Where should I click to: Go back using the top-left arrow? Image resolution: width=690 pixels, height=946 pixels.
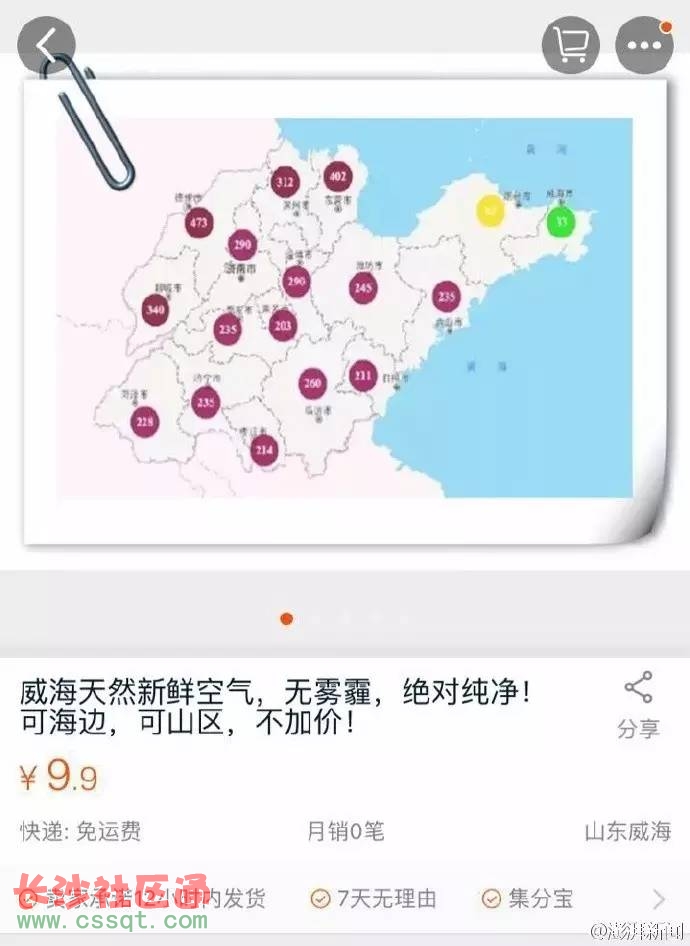pyautogui.click(x=46, y=45)
